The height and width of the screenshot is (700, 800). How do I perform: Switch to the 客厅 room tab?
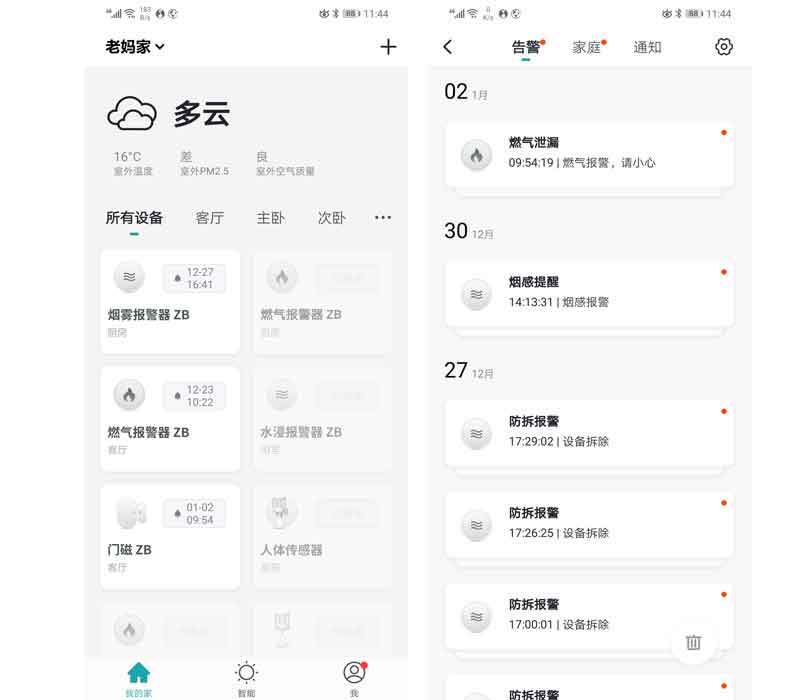[x=210, y=218]
